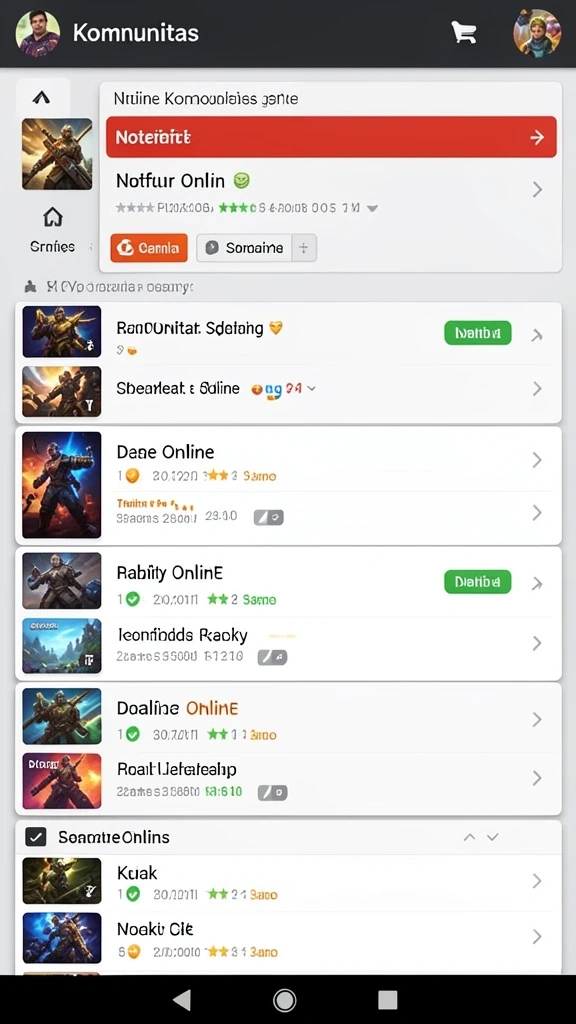Viewport: 576px width, 1024px height.
Task: Tap the plus next to Soraaine
Action: [x=304, y=248]
